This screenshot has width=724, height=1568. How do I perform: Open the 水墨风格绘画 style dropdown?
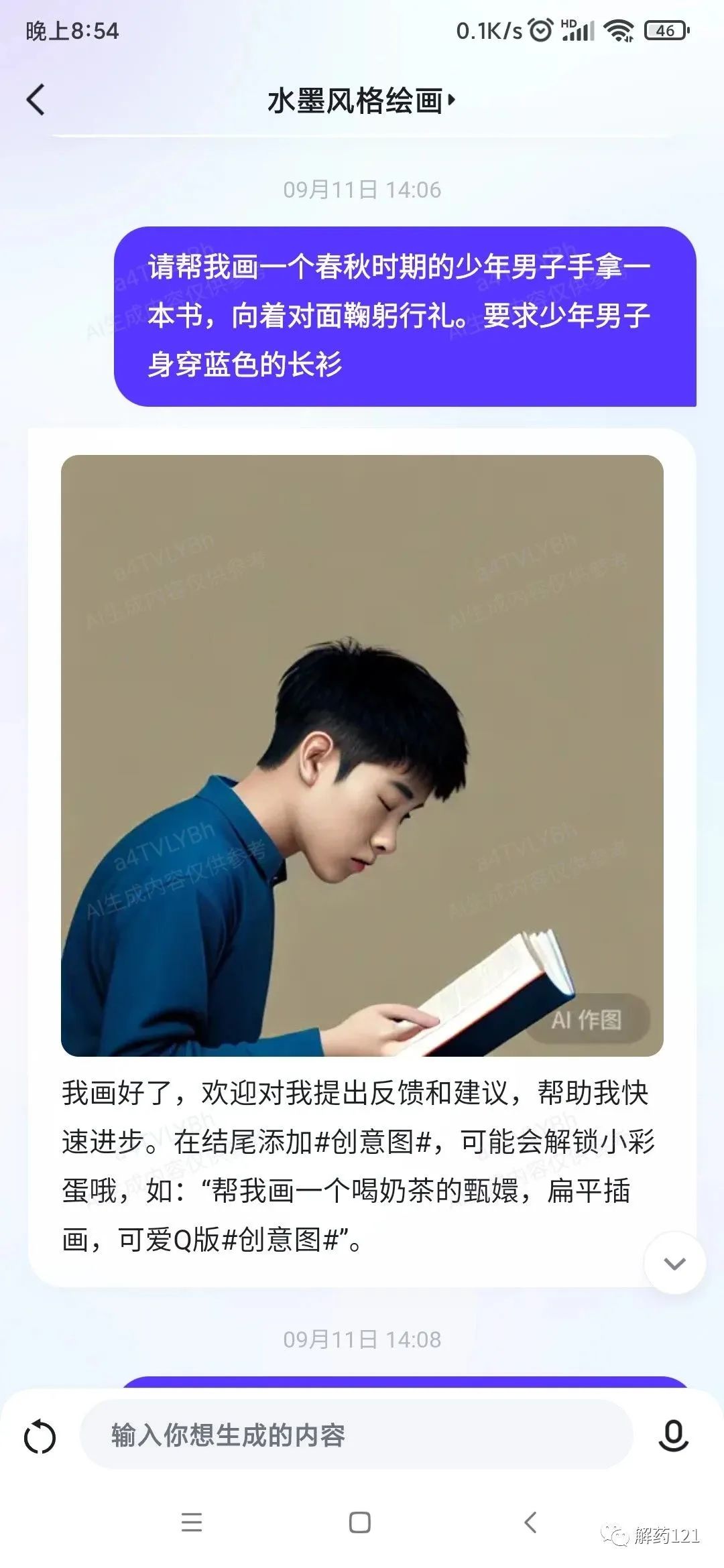click(362, 101)
